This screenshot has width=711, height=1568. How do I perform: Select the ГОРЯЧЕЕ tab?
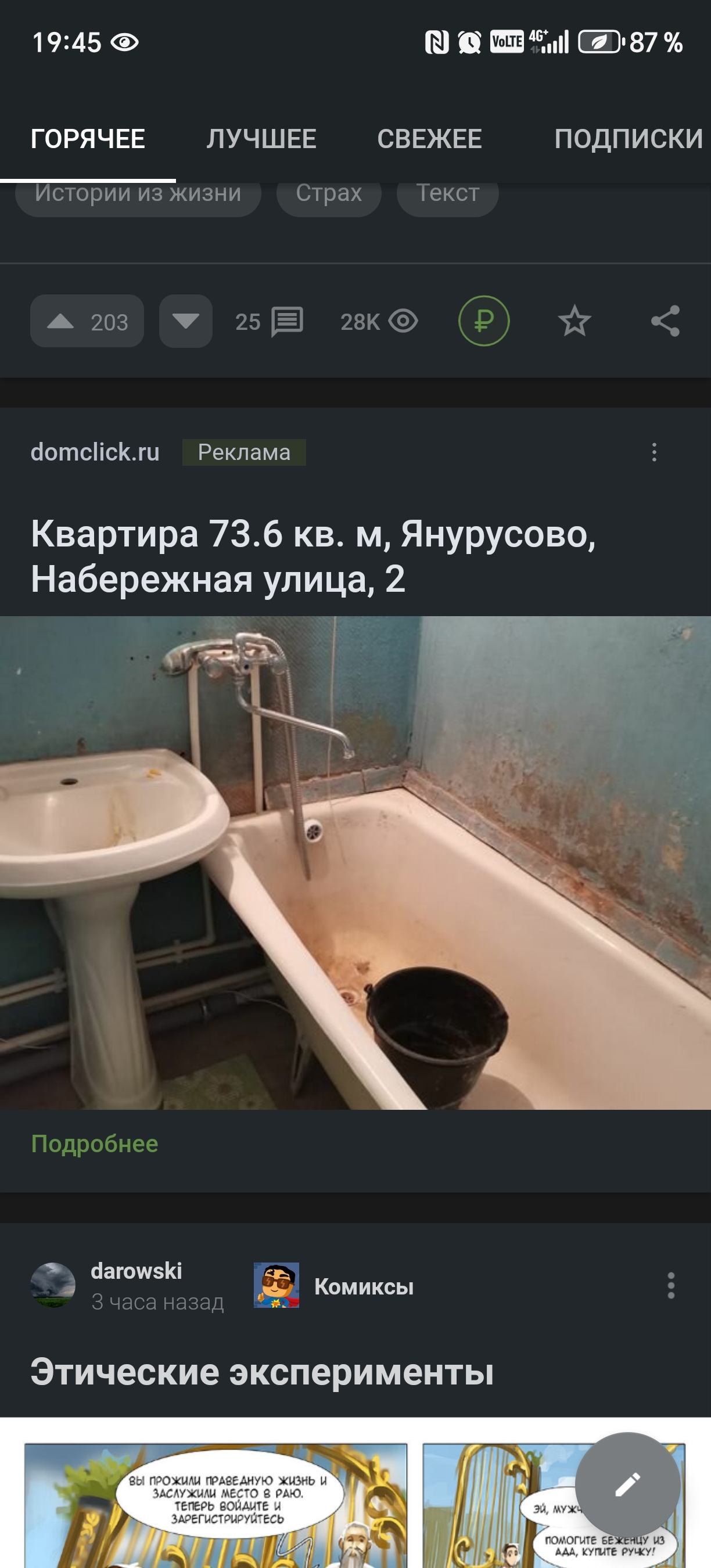(x=88, y=139)
